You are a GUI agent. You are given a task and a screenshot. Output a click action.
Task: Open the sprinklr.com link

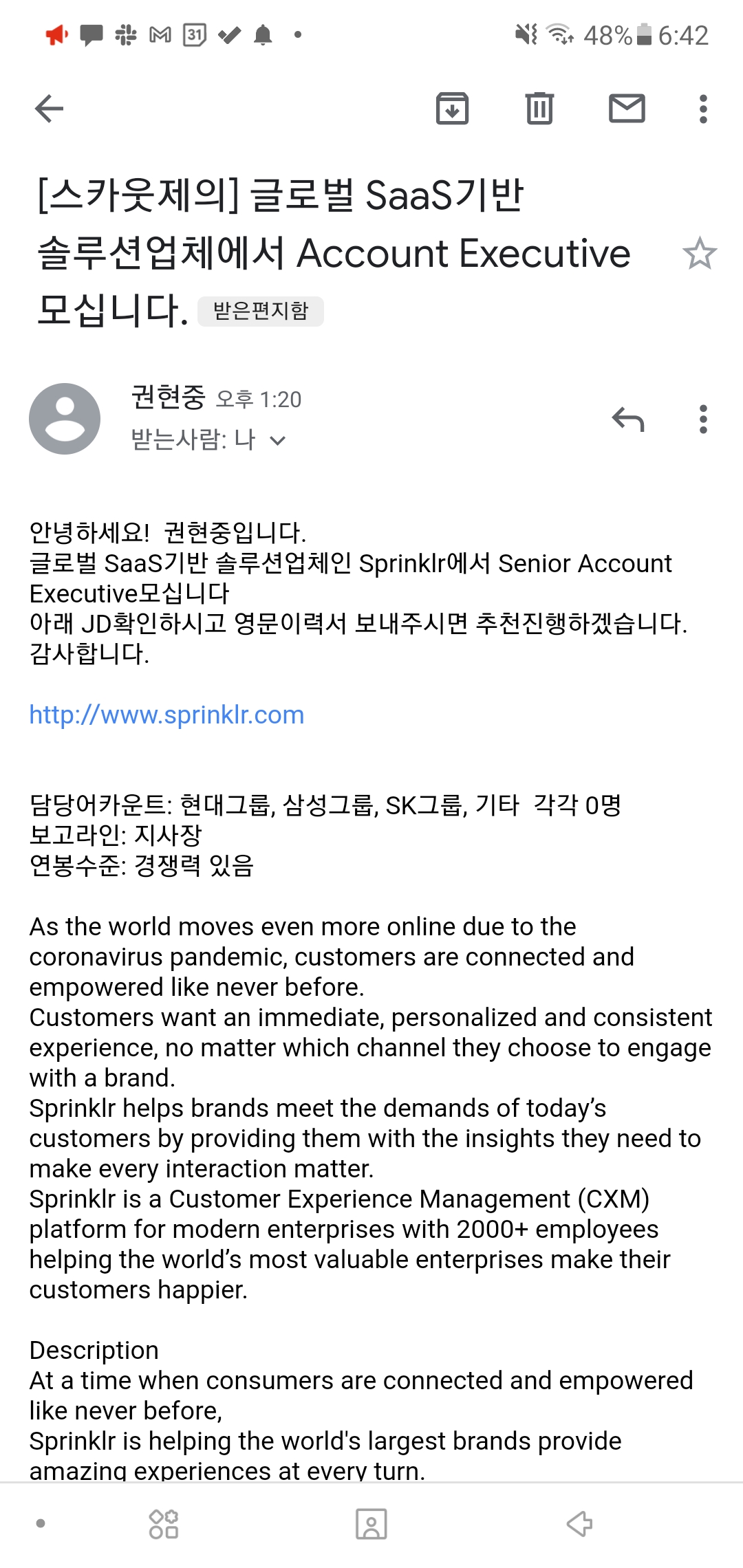166,715
